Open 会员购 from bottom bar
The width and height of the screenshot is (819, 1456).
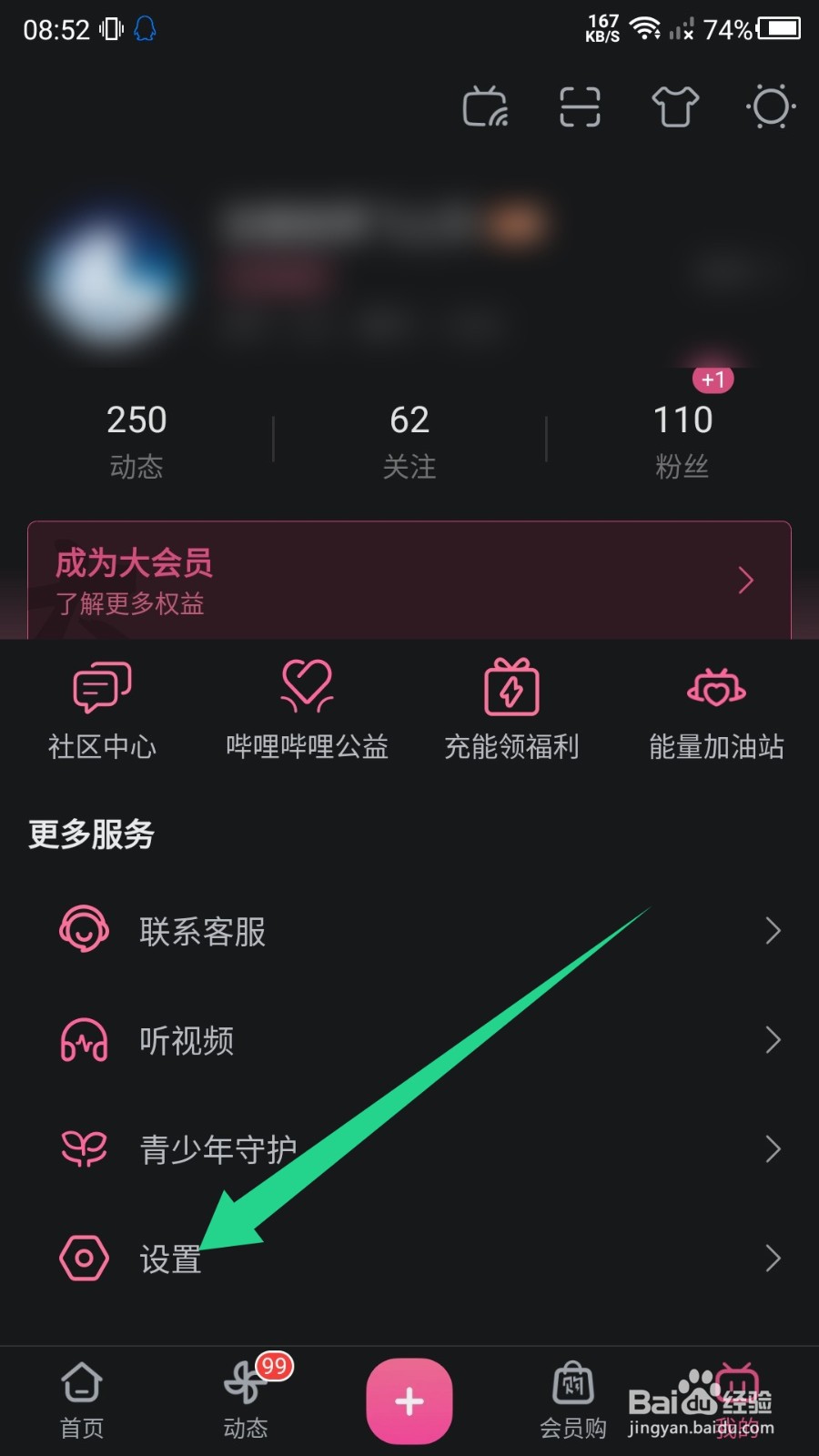(572, 1401)
